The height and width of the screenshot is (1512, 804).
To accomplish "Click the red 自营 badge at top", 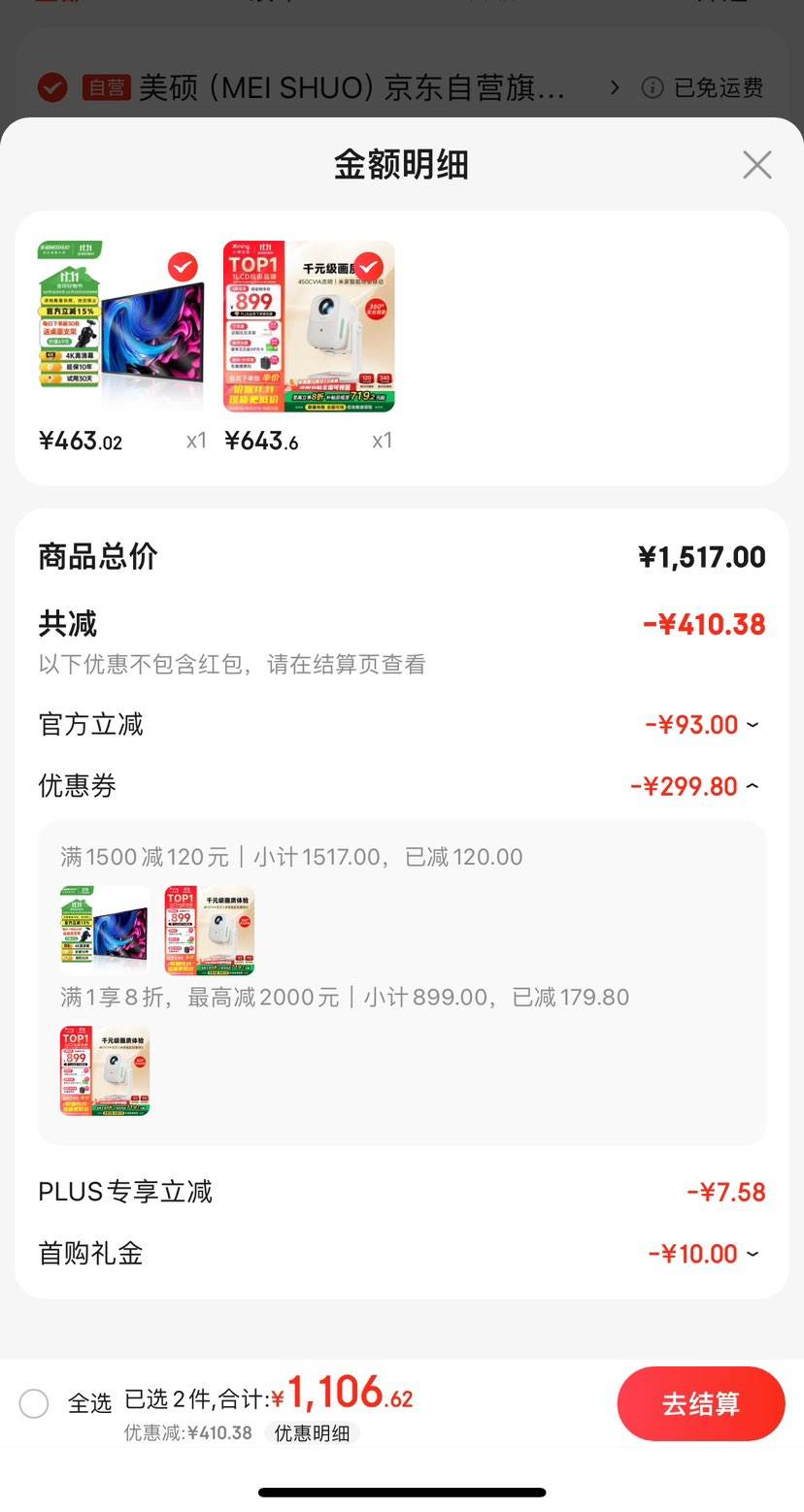I will (x=105, y=87).
